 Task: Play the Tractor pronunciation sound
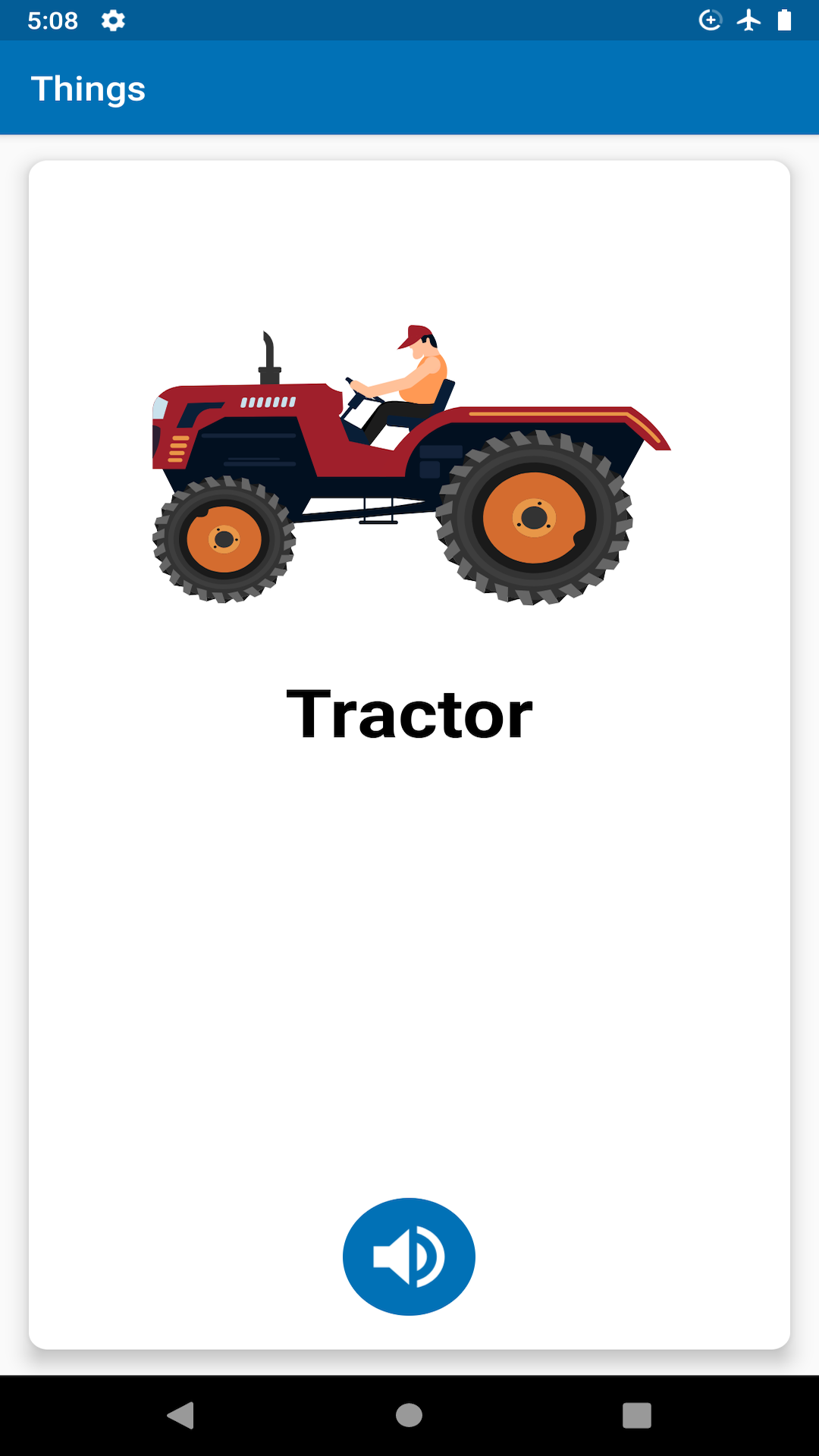[409, 1257]
